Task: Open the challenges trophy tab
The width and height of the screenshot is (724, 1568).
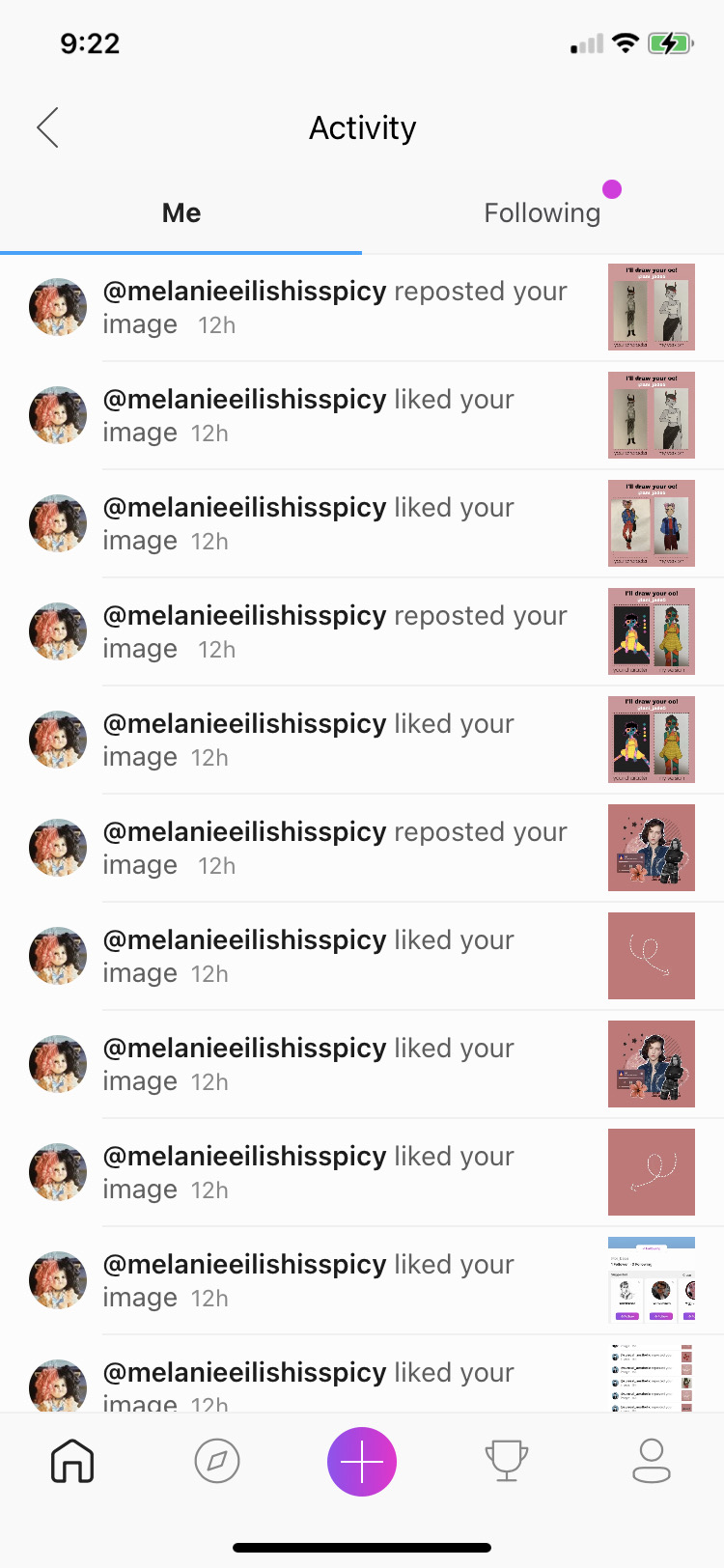Action: pos(507,1461)
